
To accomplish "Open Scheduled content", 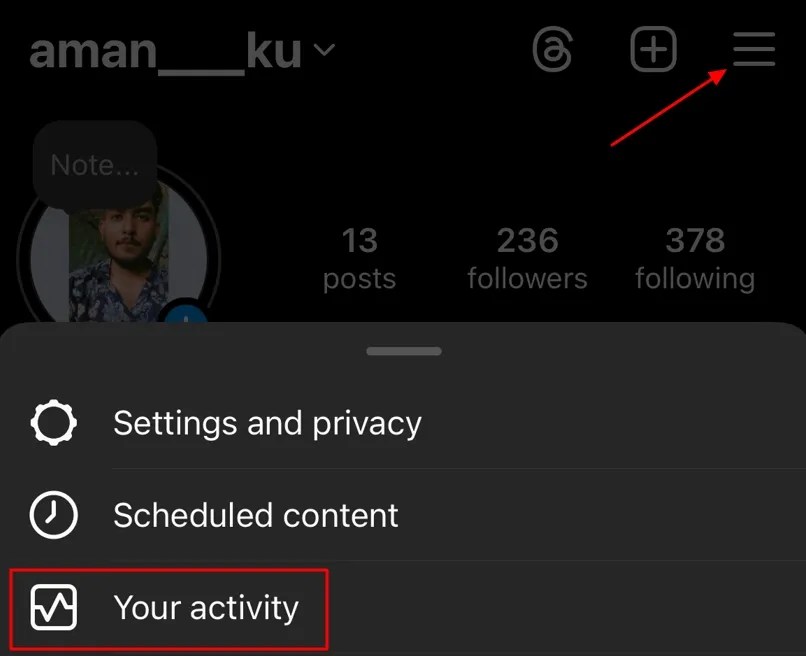I will coord(255,516).
